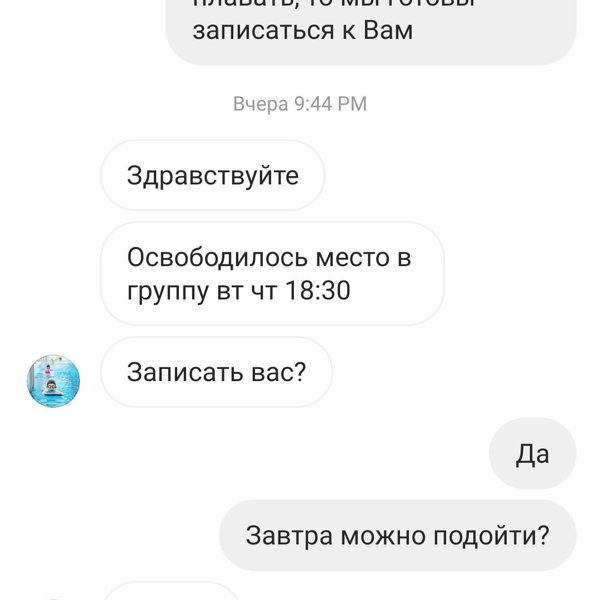
Task: Open the sender's profile avatar beside 'Записать вас?'
Action: click(53, 380)
